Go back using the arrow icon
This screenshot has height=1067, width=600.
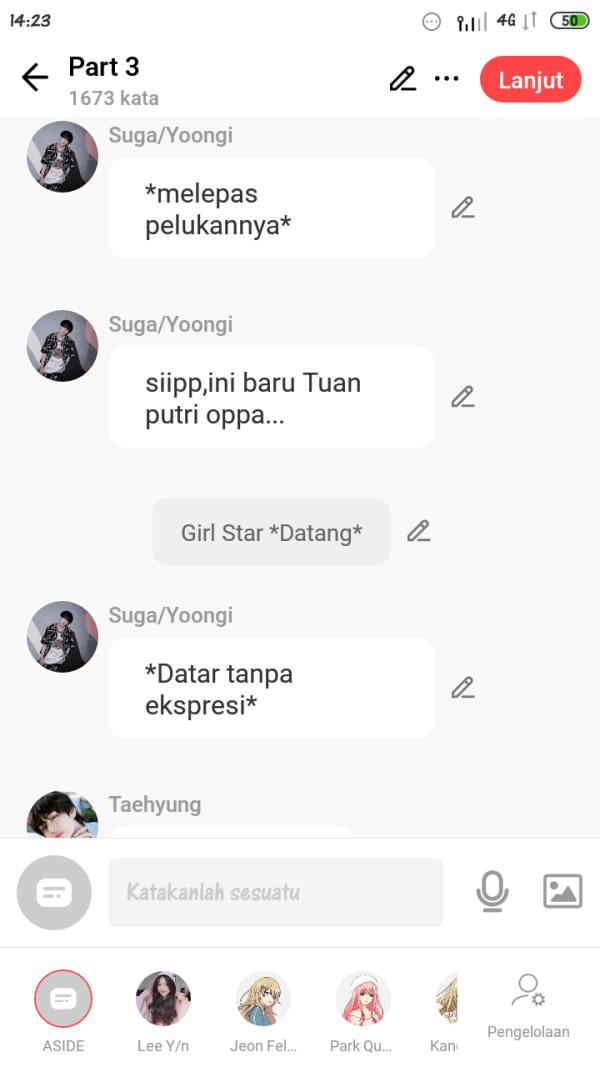pyautogui.click(x=35, y=78)
